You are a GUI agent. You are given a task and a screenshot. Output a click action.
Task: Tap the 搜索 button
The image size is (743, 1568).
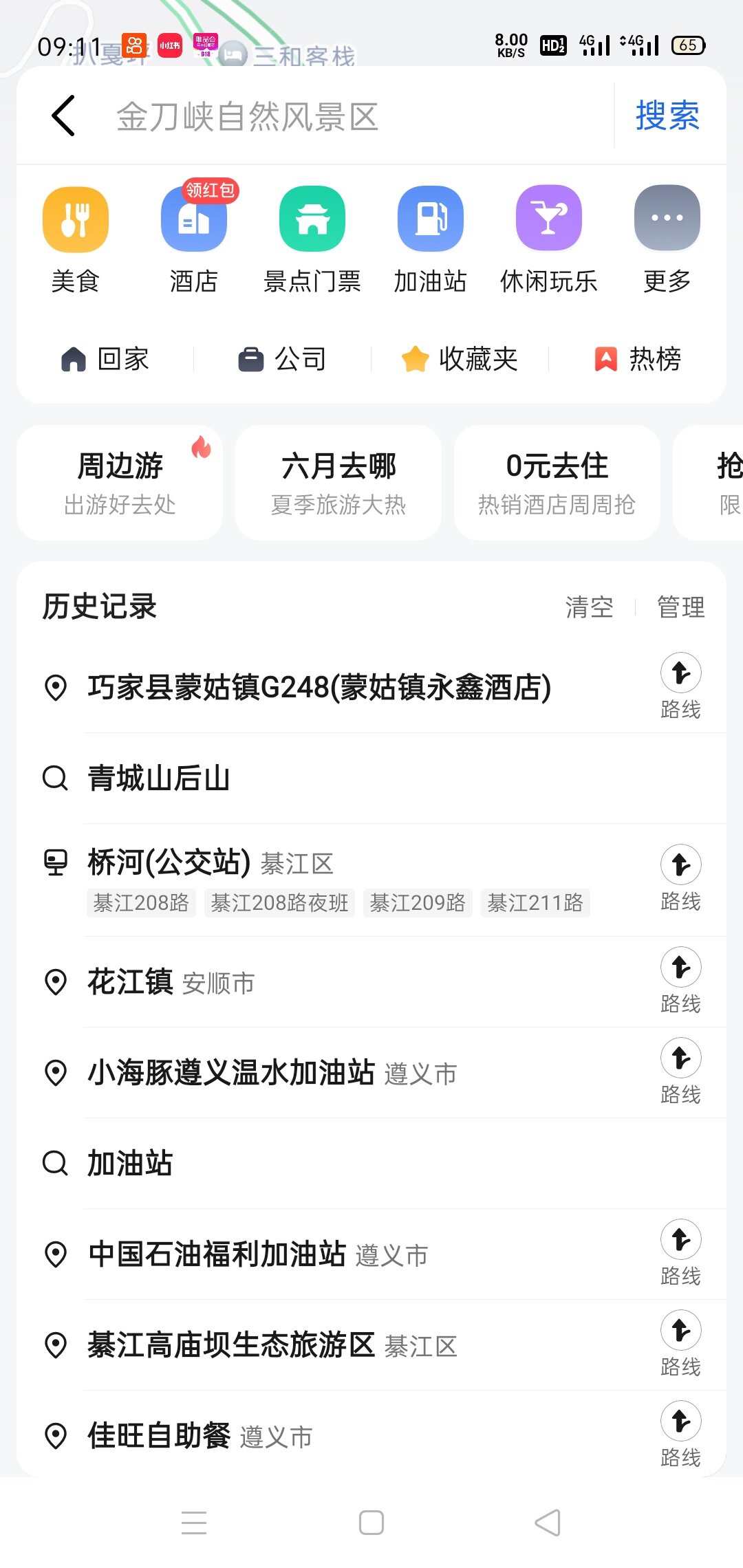point(667,116)
